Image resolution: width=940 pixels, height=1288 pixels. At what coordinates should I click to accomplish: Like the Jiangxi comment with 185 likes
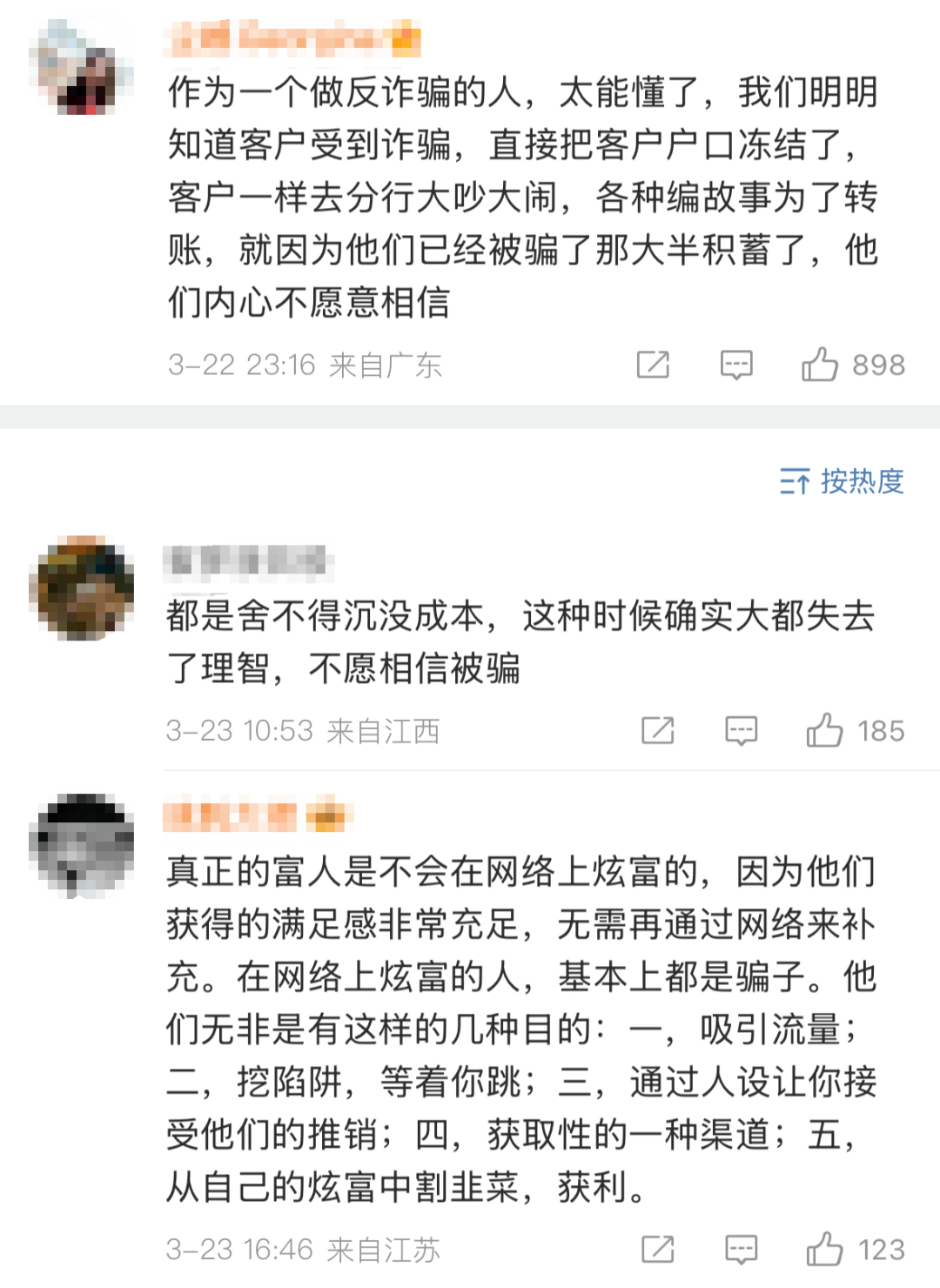pyautogui.click(x=824, y=731)
